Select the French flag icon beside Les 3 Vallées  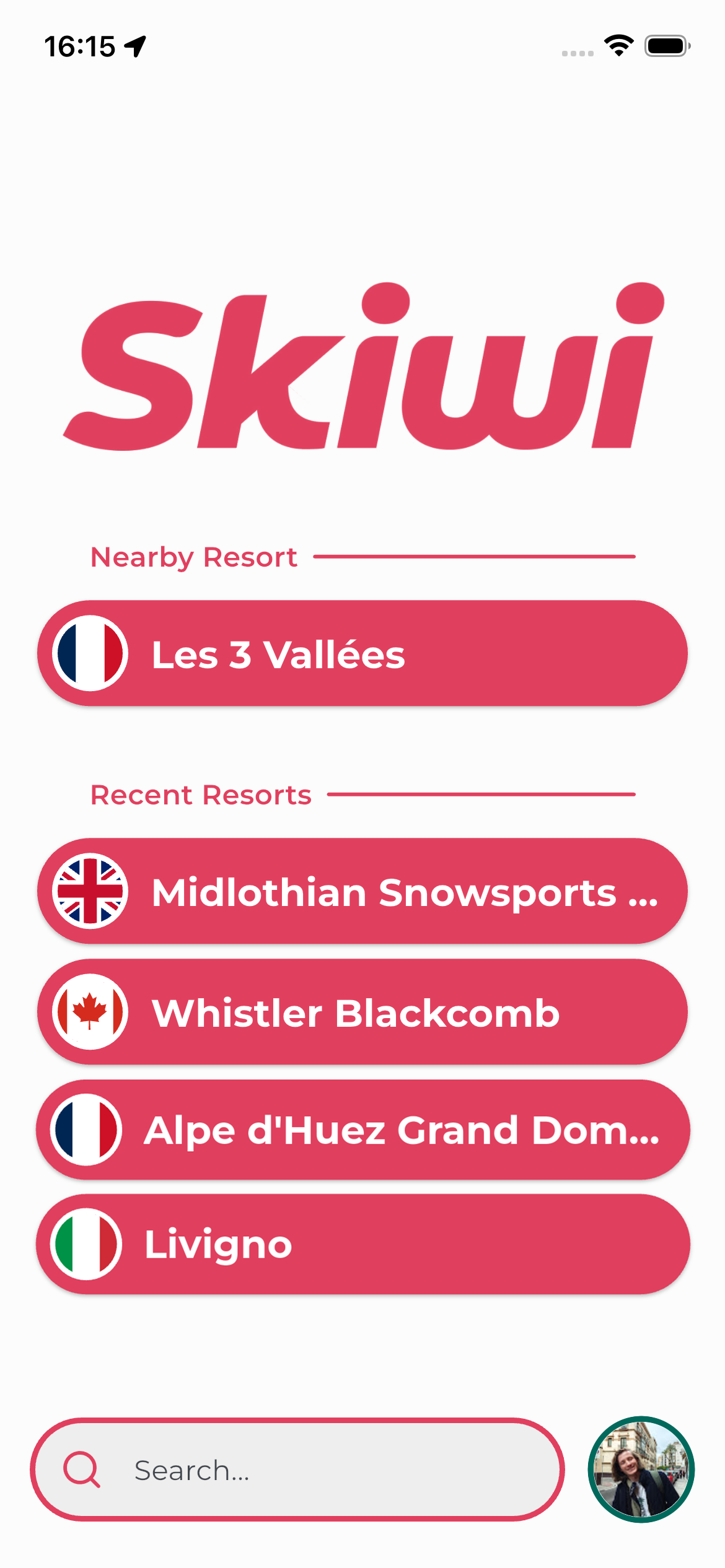pos(90,653)
